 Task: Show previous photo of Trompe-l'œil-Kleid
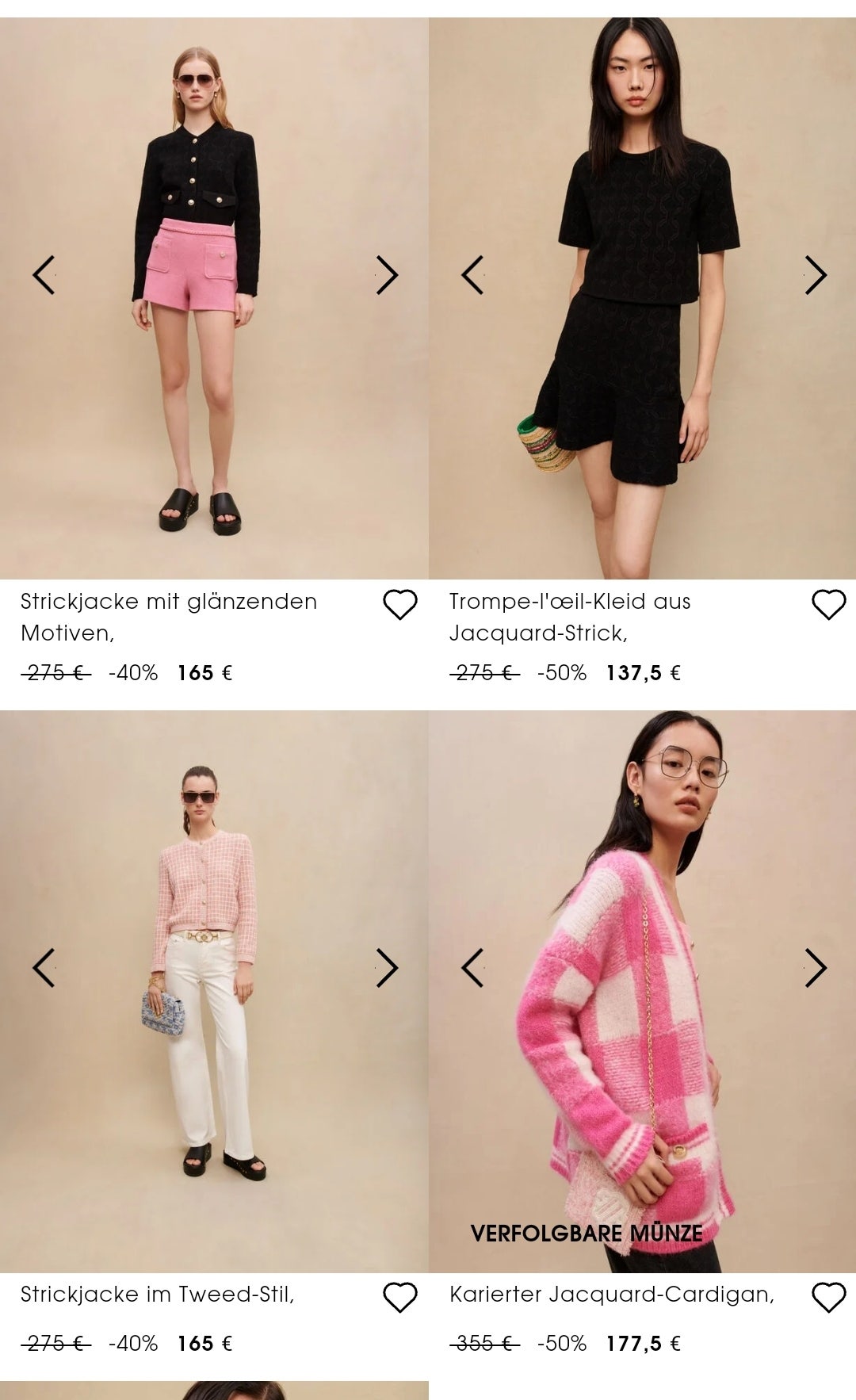click(473, 275)
